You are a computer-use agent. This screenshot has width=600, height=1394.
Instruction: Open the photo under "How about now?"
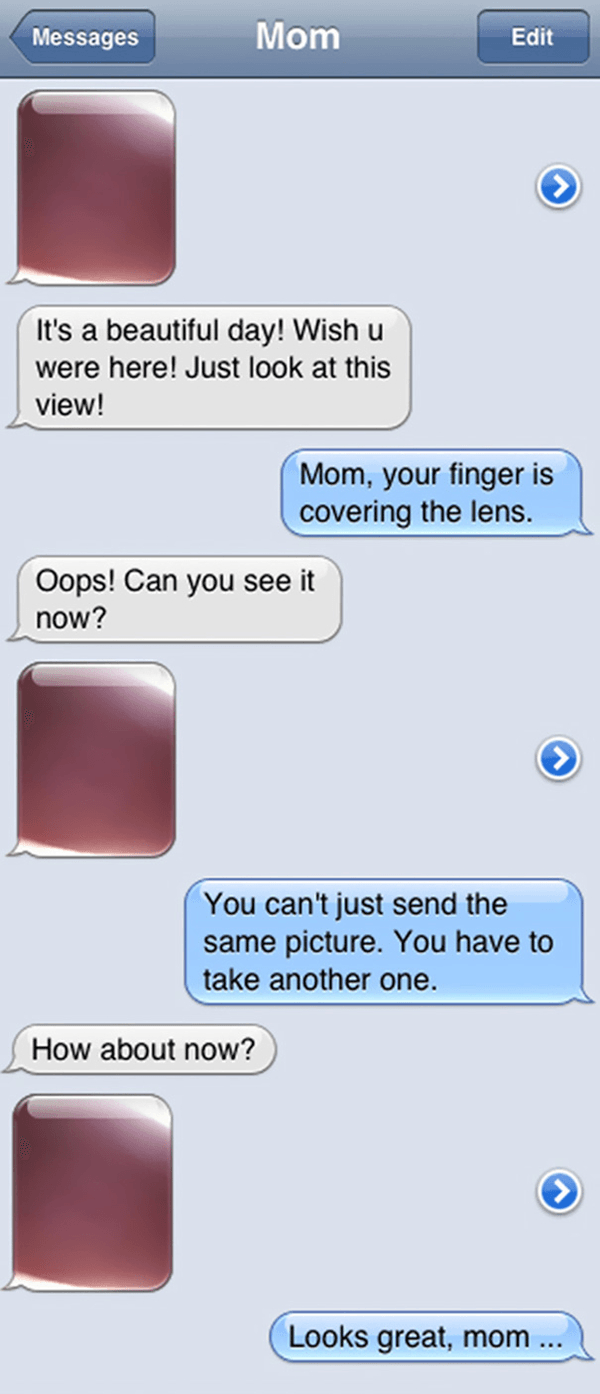[x=94, y=1191]
